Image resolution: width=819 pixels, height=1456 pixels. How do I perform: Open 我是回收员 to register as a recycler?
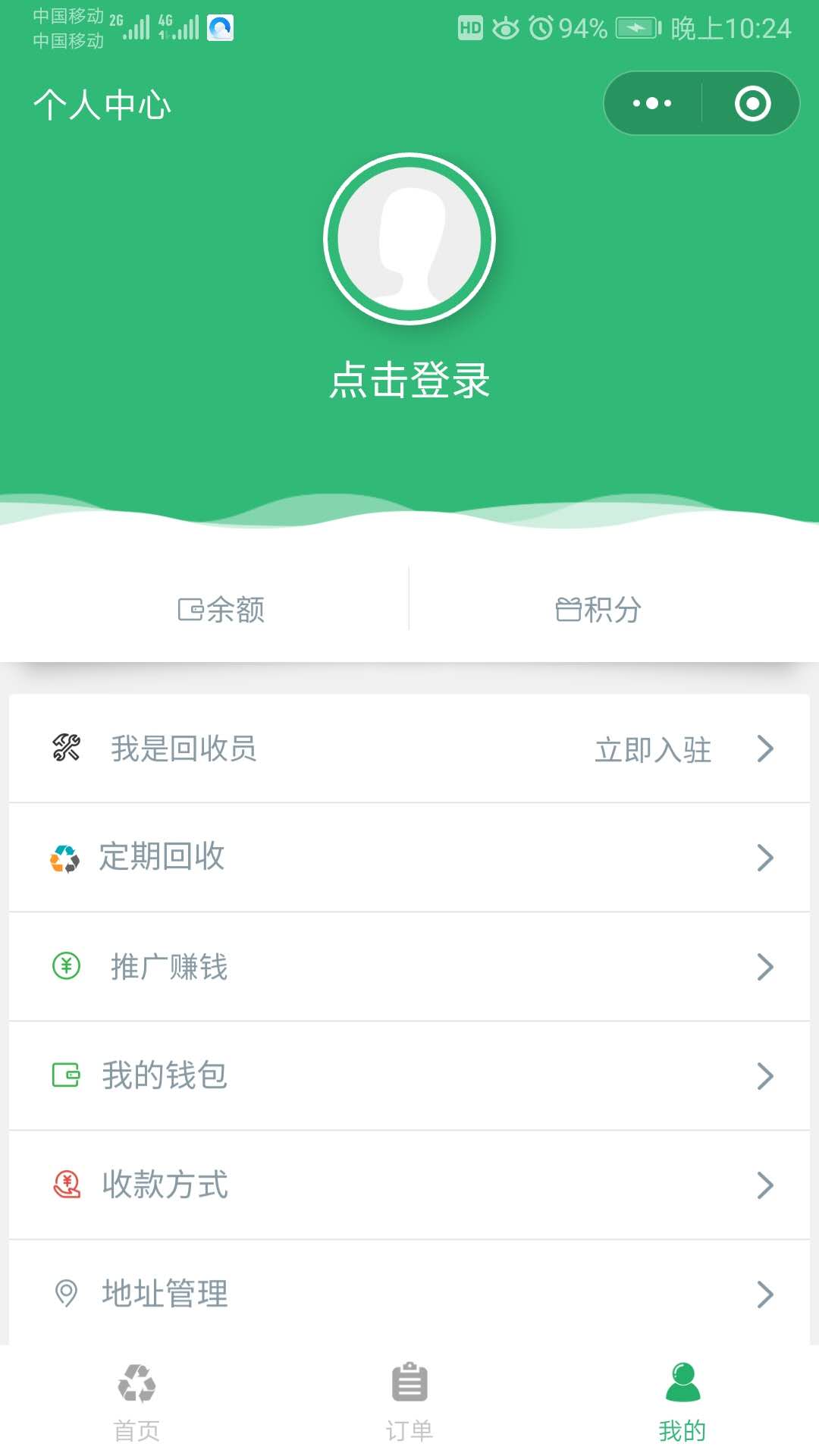[409, 748]
